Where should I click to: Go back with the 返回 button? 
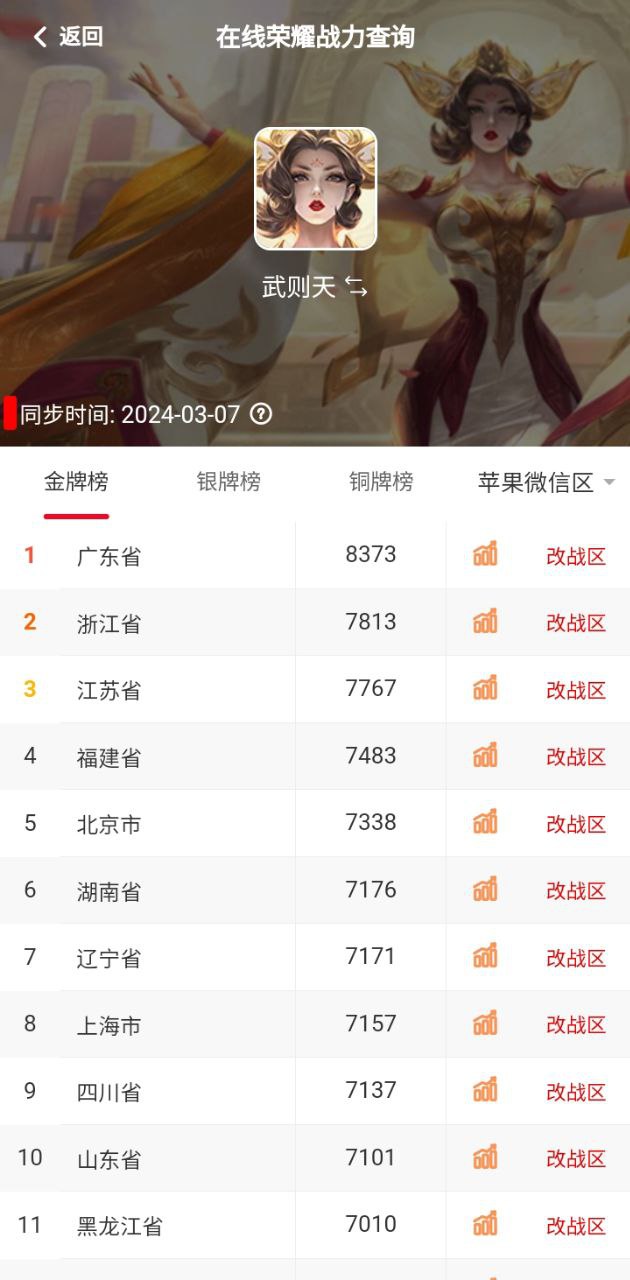pyautogui.click(x=68, y=37)
